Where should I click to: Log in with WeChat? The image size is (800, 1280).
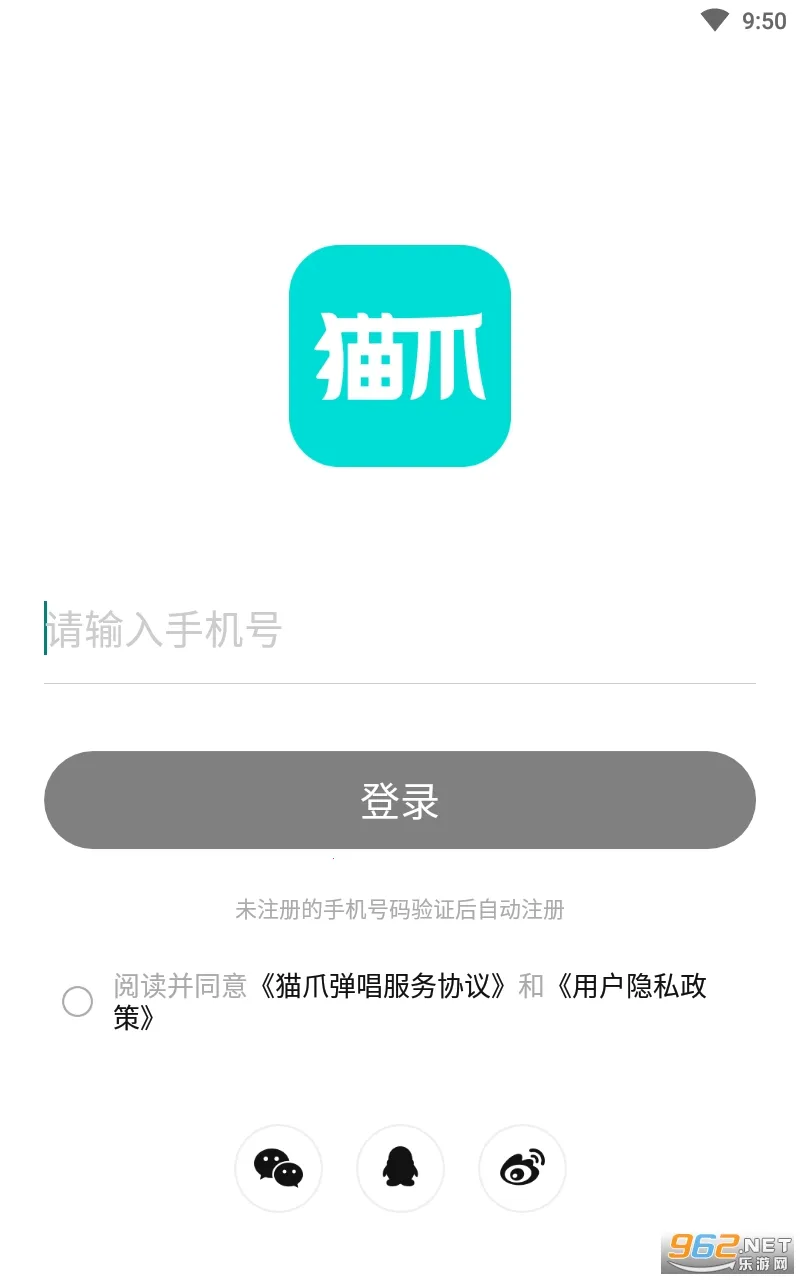[x=278, y=1168]
